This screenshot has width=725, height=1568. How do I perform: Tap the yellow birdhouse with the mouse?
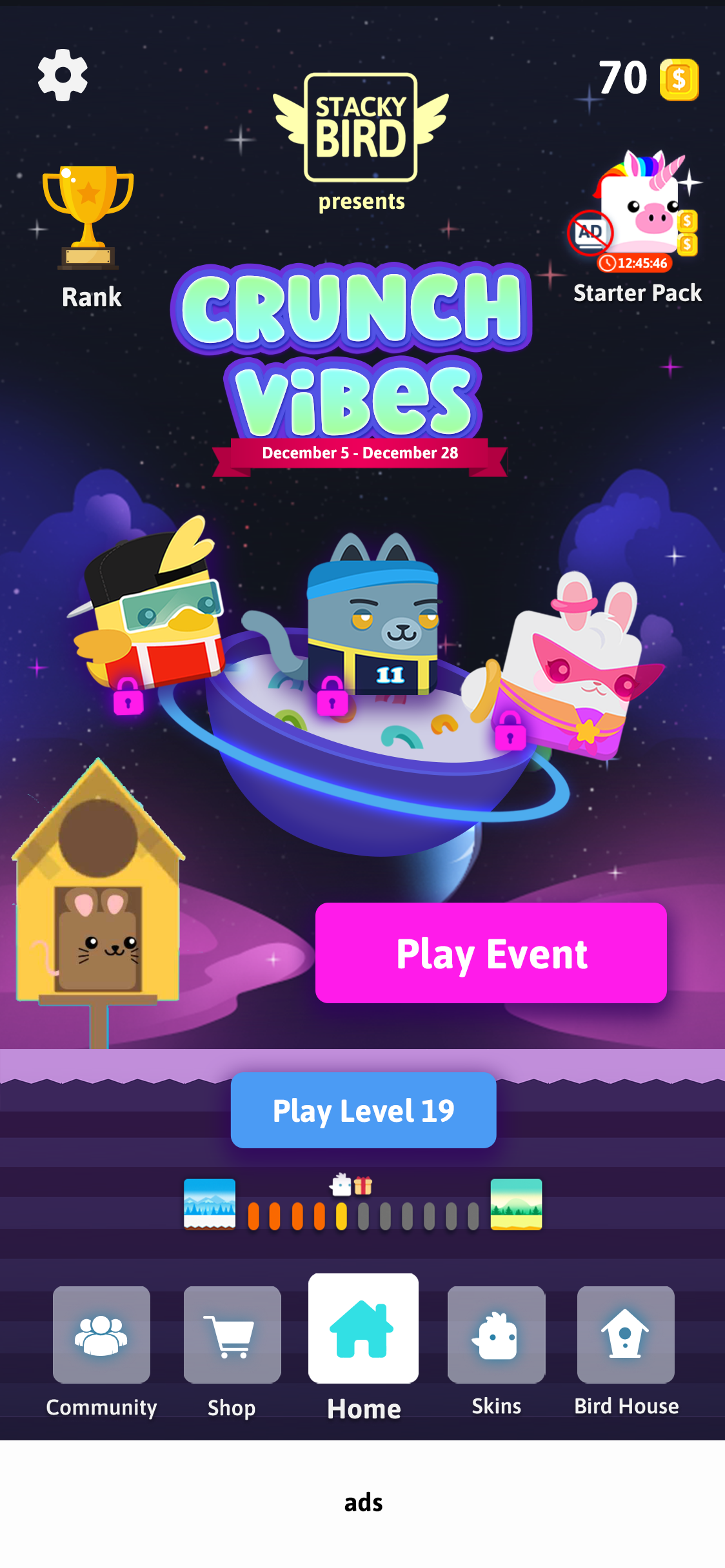point(98,903)
